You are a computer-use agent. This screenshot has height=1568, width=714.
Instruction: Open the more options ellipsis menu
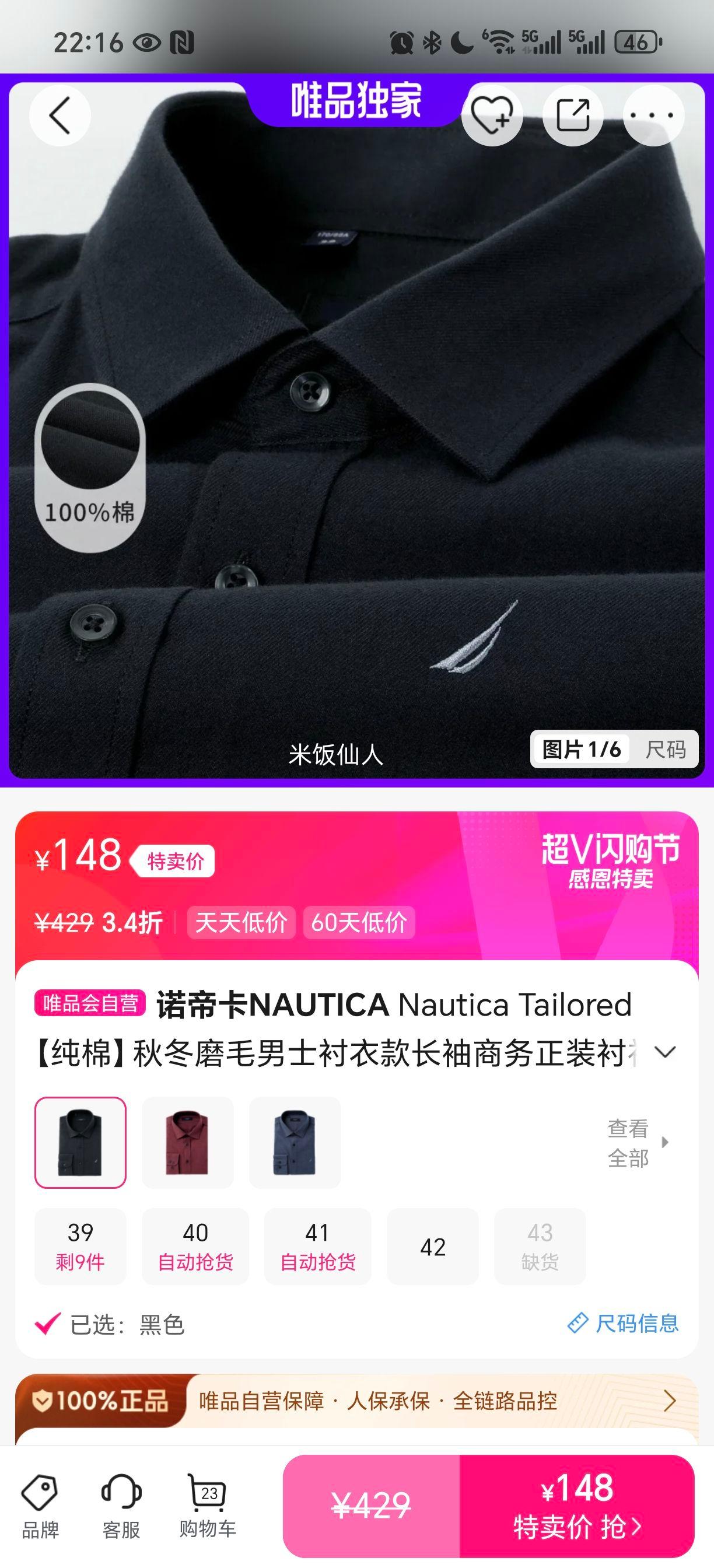pos(653,114)
